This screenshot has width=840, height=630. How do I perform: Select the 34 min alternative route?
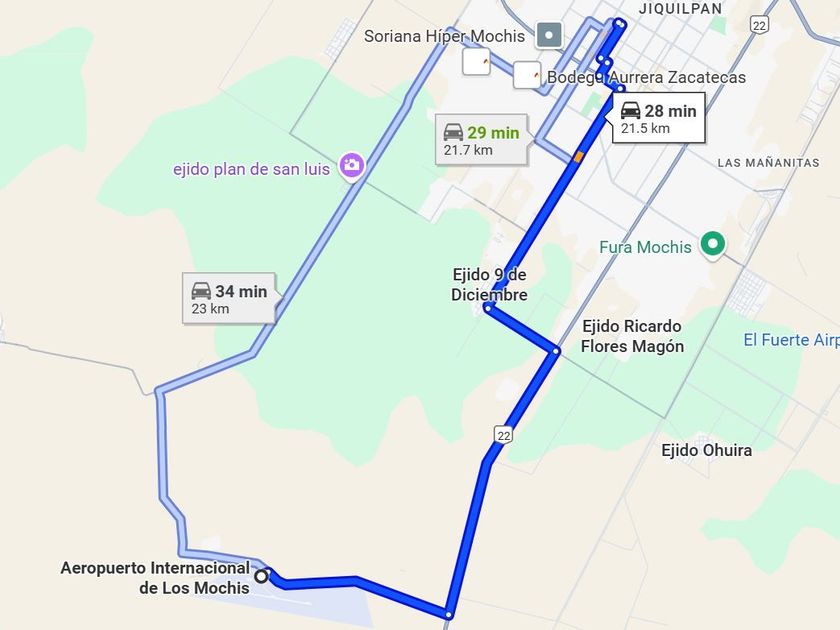coord(230,299)
